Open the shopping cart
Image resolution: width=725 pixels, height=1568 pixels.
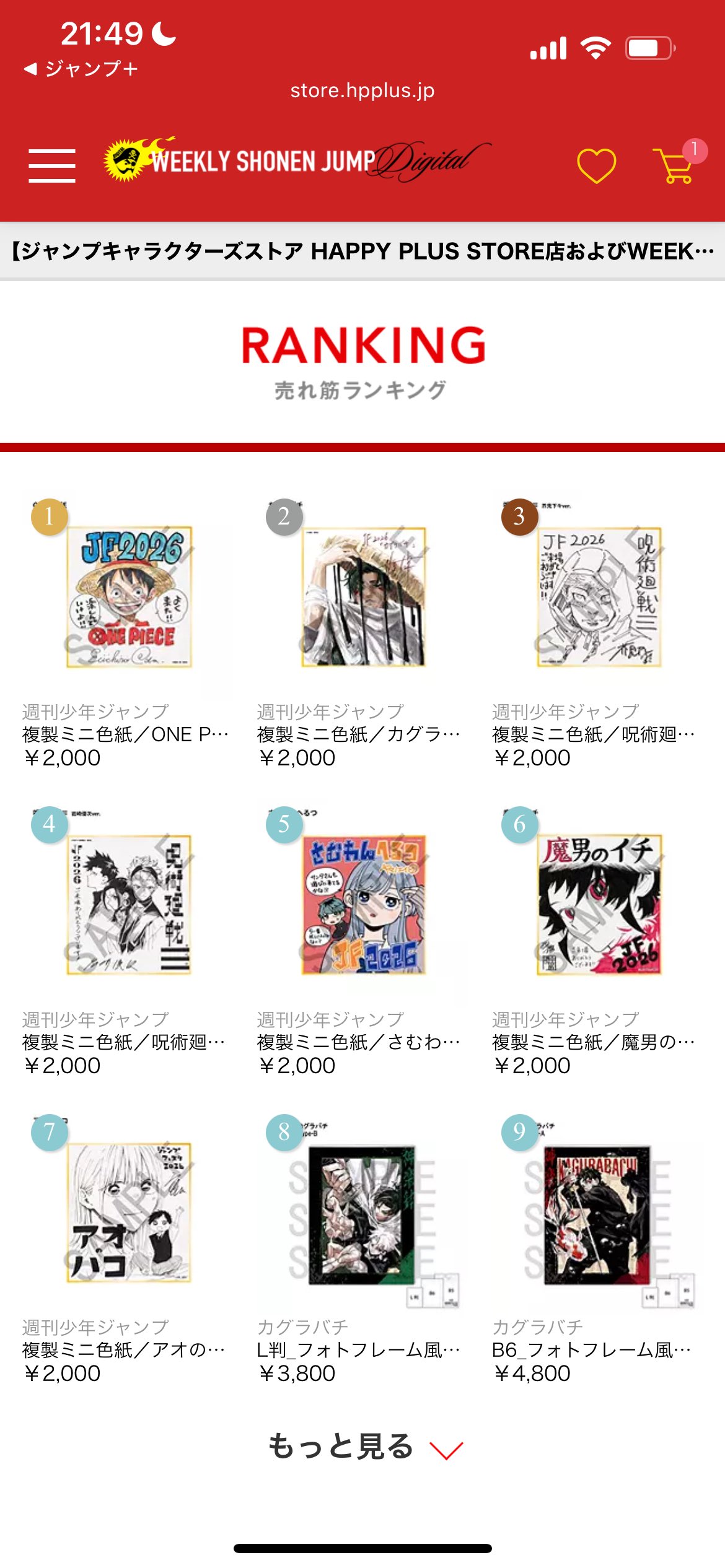[675, 165]
